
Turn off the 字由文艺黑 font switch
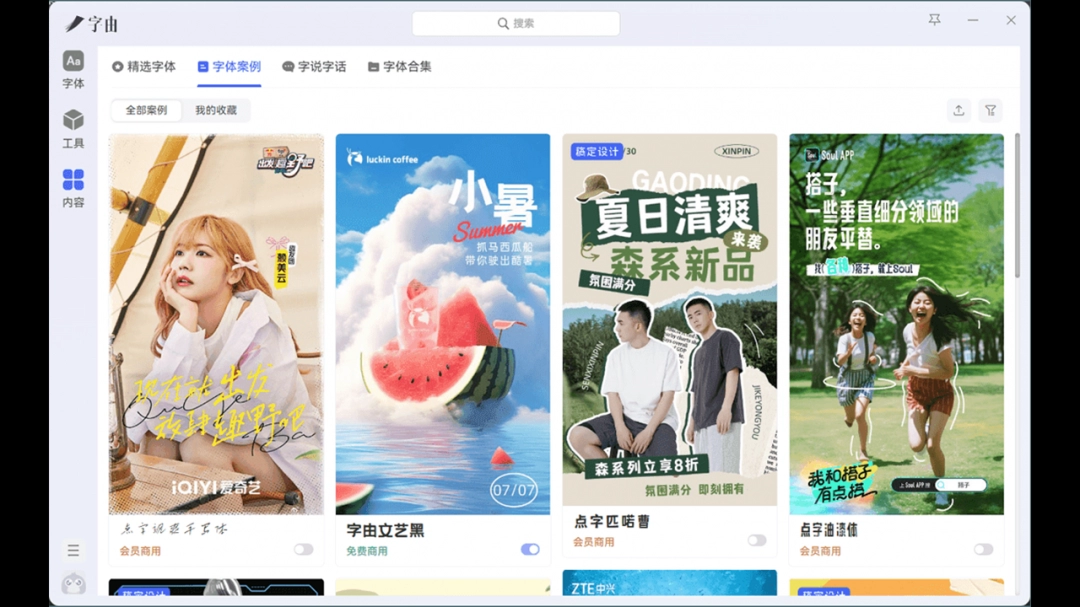[x=530, y=549]
